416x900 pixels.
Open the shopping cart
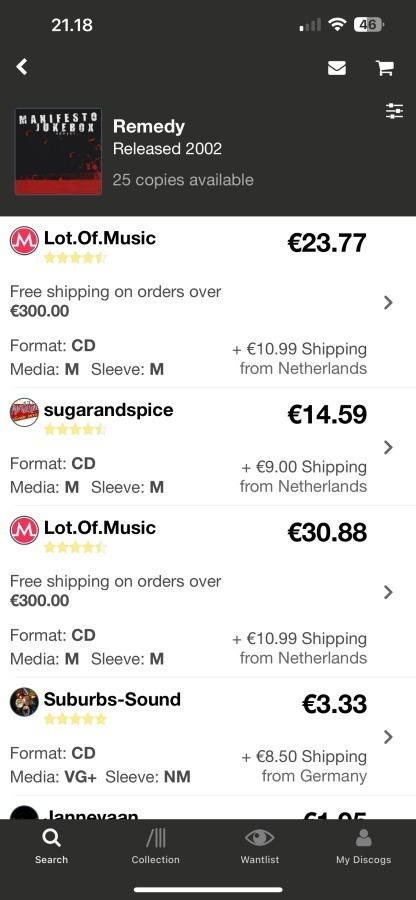click(x=384, y=68)
